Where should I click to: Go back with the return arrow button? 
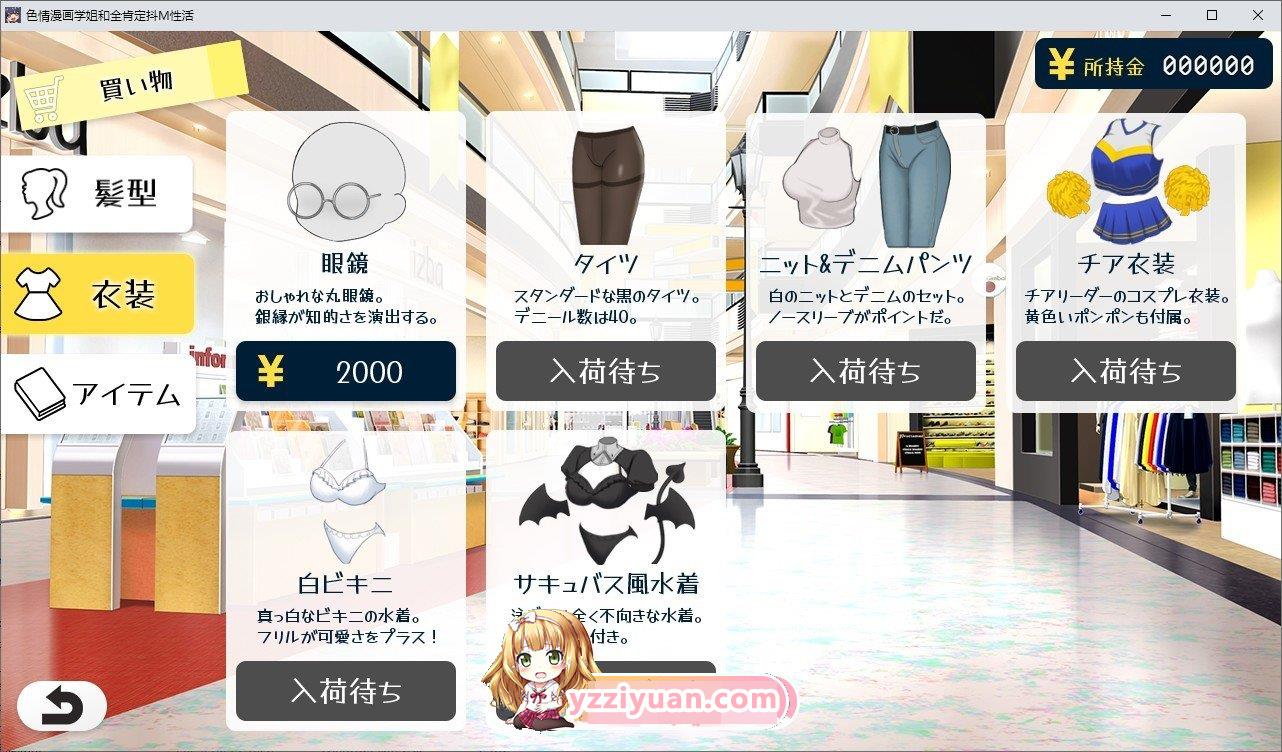click(61, 706)
